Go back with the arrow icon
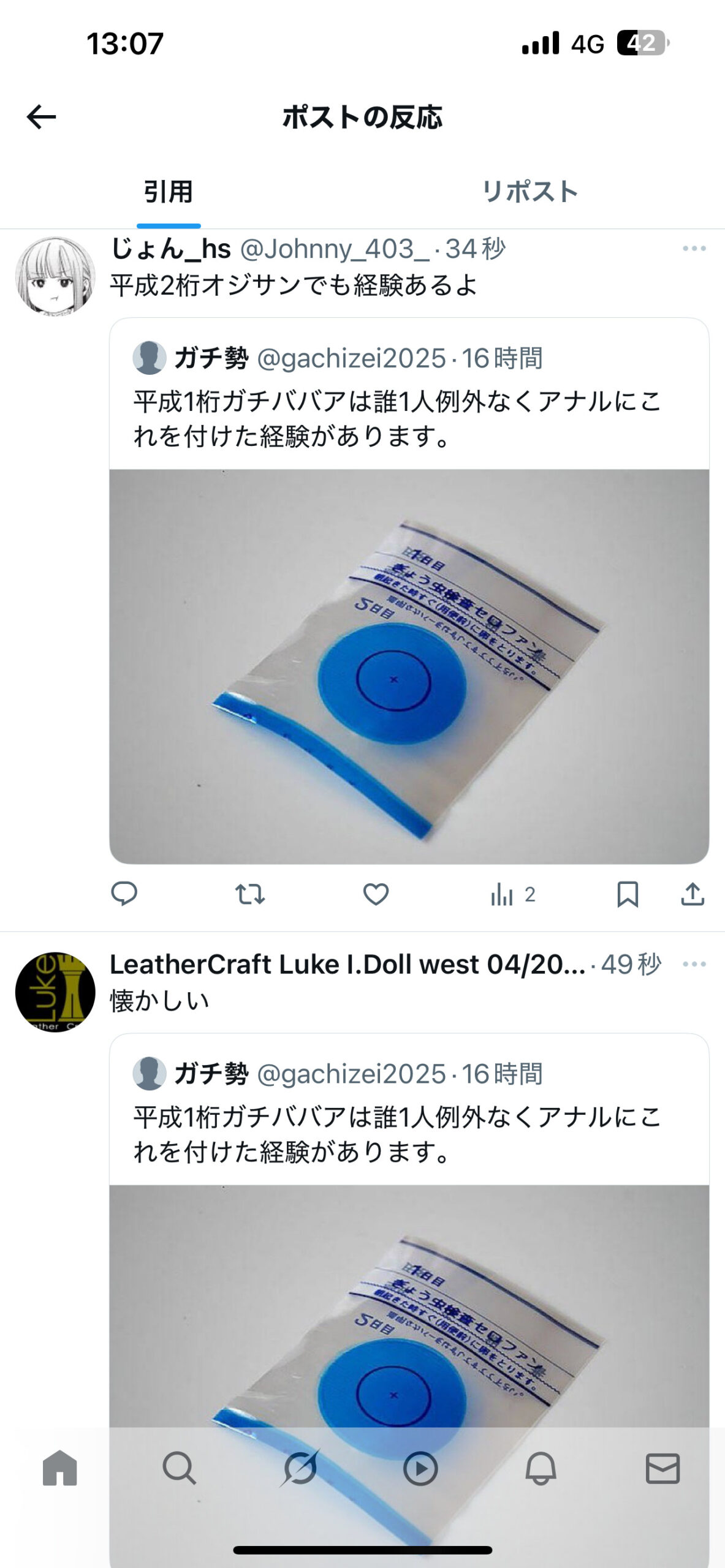The width and height of the screenshot is (725, 1568). tap(42, 116)
